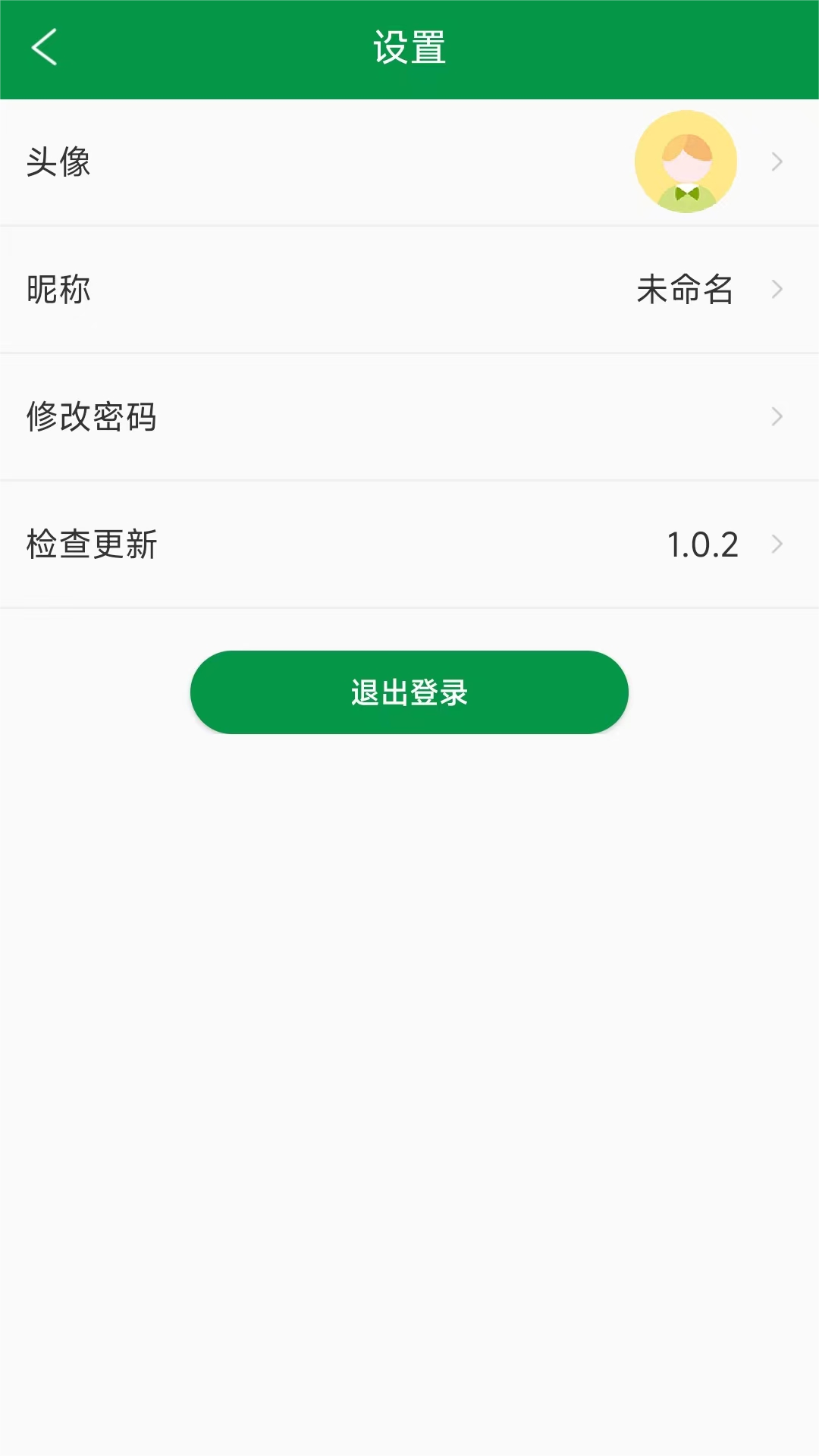Tap the 退出登录 logout button

pos(409,692)
